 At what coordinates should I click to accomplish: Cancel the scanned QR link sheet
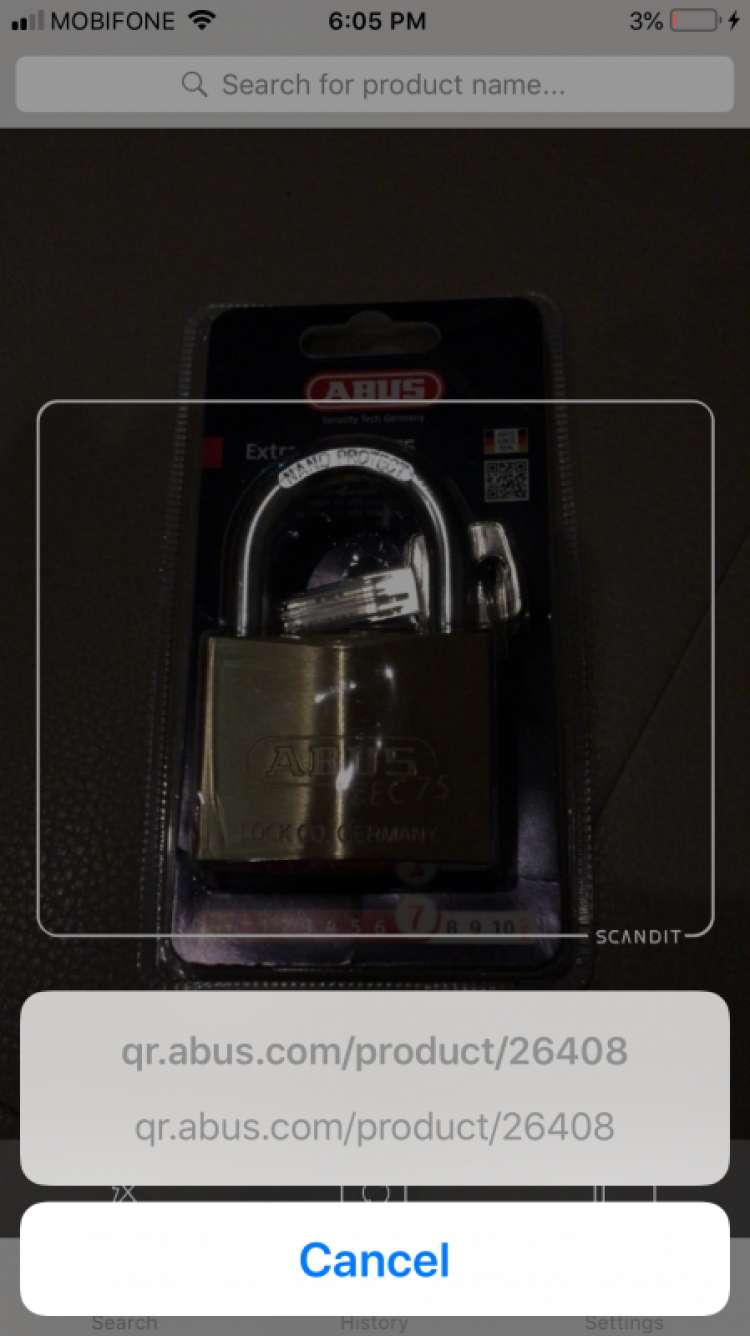[374, 1259]
